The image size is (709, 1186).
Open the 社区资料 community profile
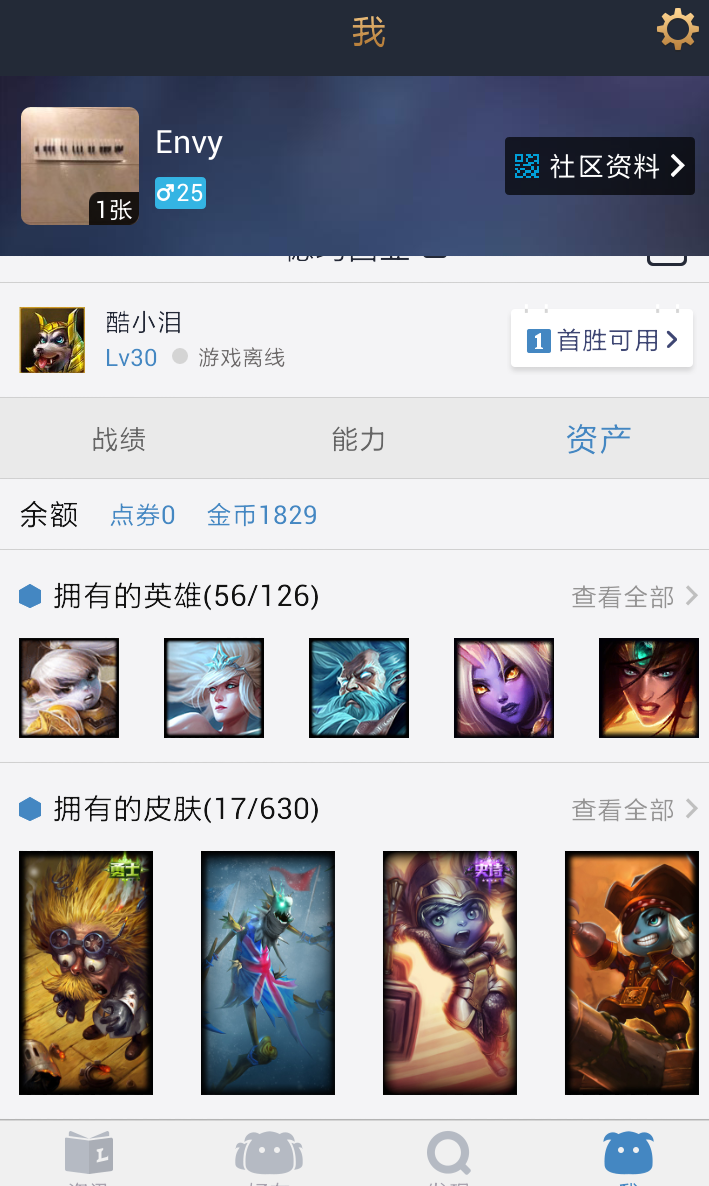tap(599, 166)
